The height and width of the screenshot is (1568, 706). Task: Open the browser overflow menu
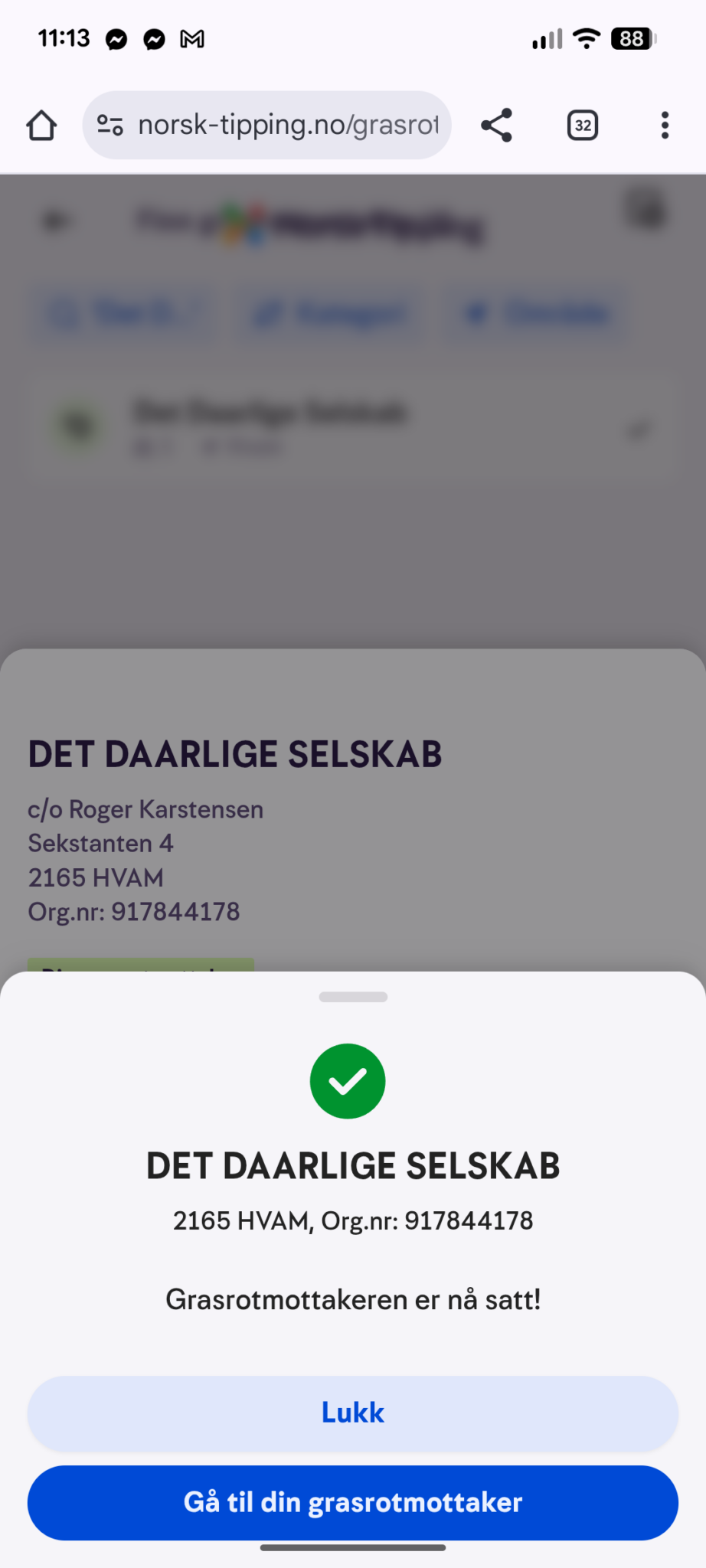click(664, 126)
